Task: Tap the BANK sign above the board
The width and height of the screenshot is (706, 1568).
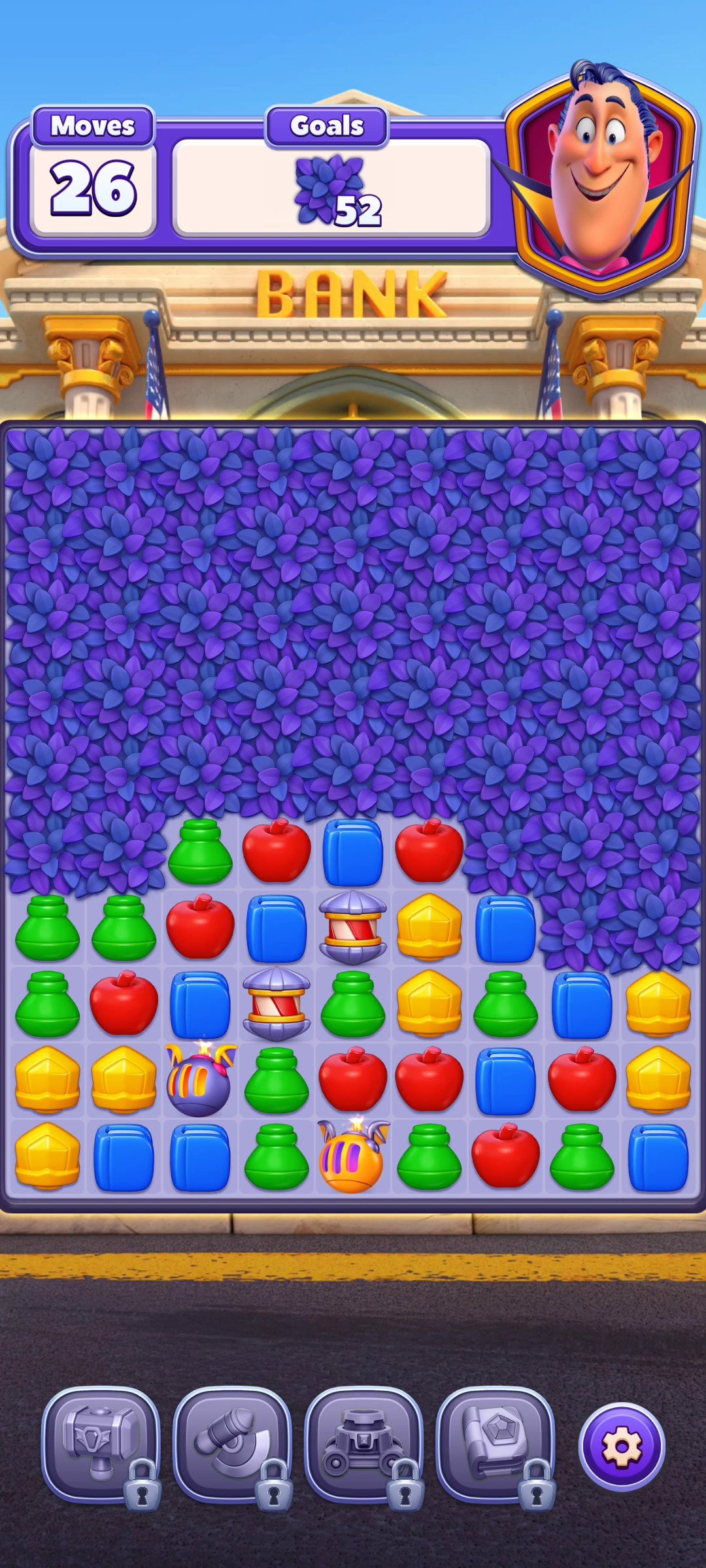Action: coord(353,292)
